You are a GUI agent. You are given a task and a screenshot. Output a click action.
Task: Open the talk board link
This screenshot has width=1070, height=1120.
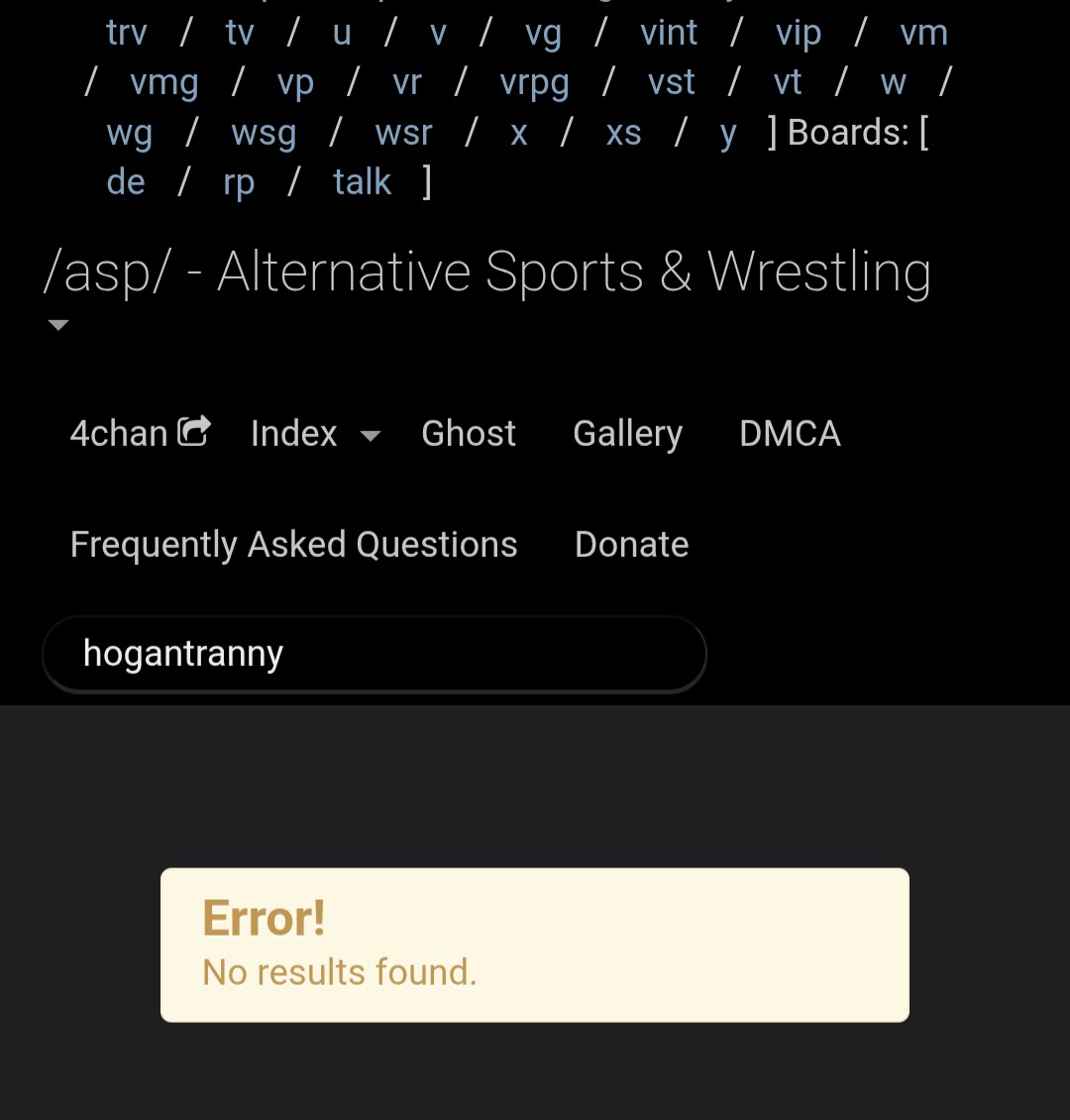pos(362,181)
